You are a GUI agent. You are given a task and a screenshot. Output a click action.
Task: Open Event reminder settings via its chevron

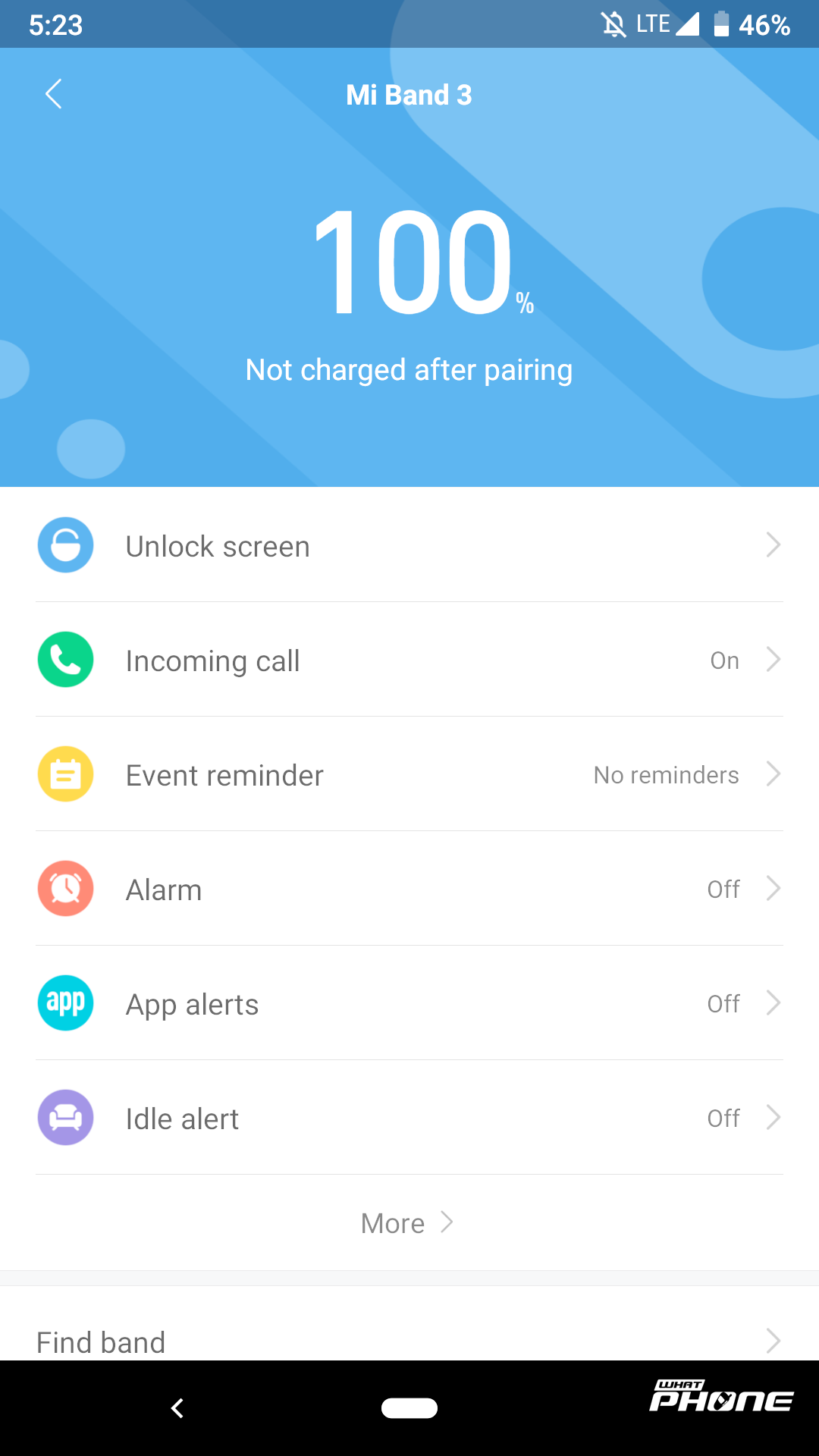click(x=773, y=774)
